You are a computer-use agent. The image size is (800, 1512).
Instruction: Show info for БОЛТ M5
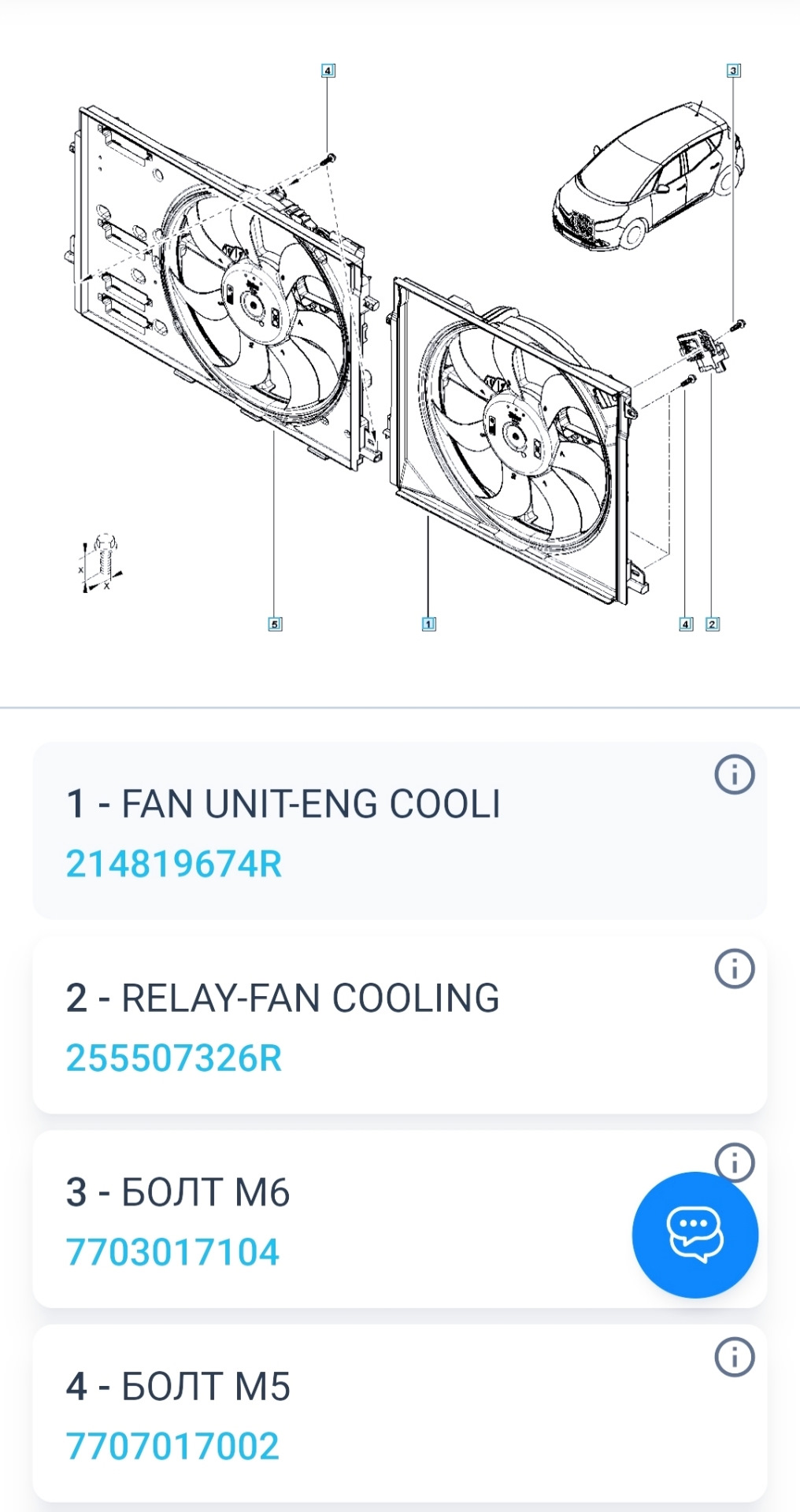pos(734,1357)
